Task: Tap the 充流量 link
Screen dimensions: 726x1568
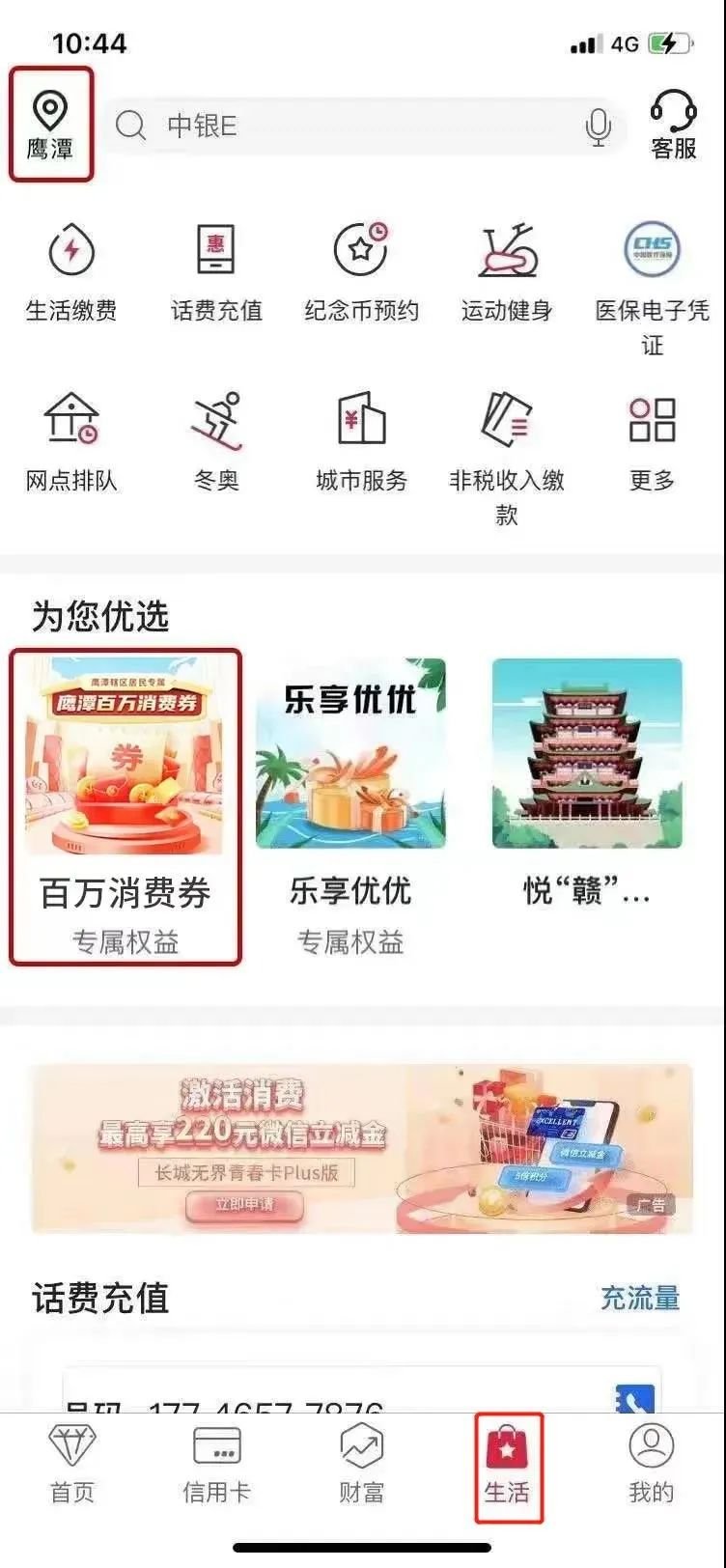Action: point(639,1298)
